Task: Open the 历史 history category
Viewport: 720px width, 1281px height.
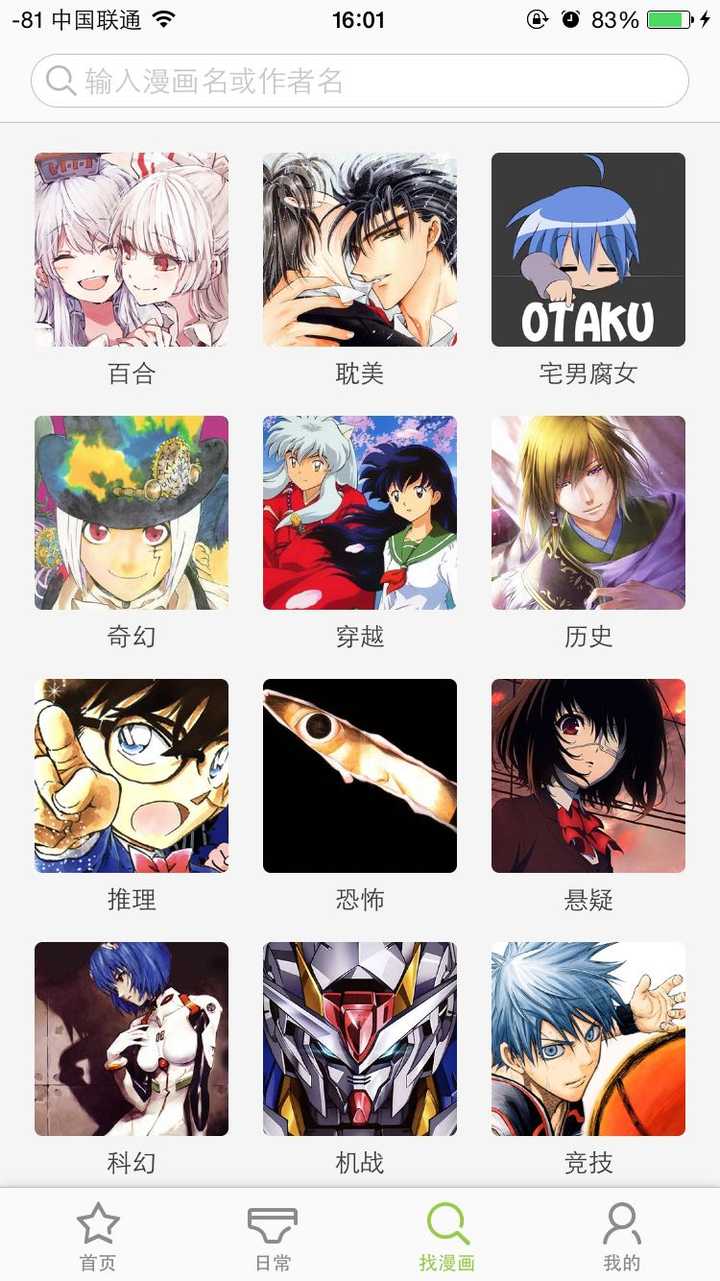Action: (588, 512)
